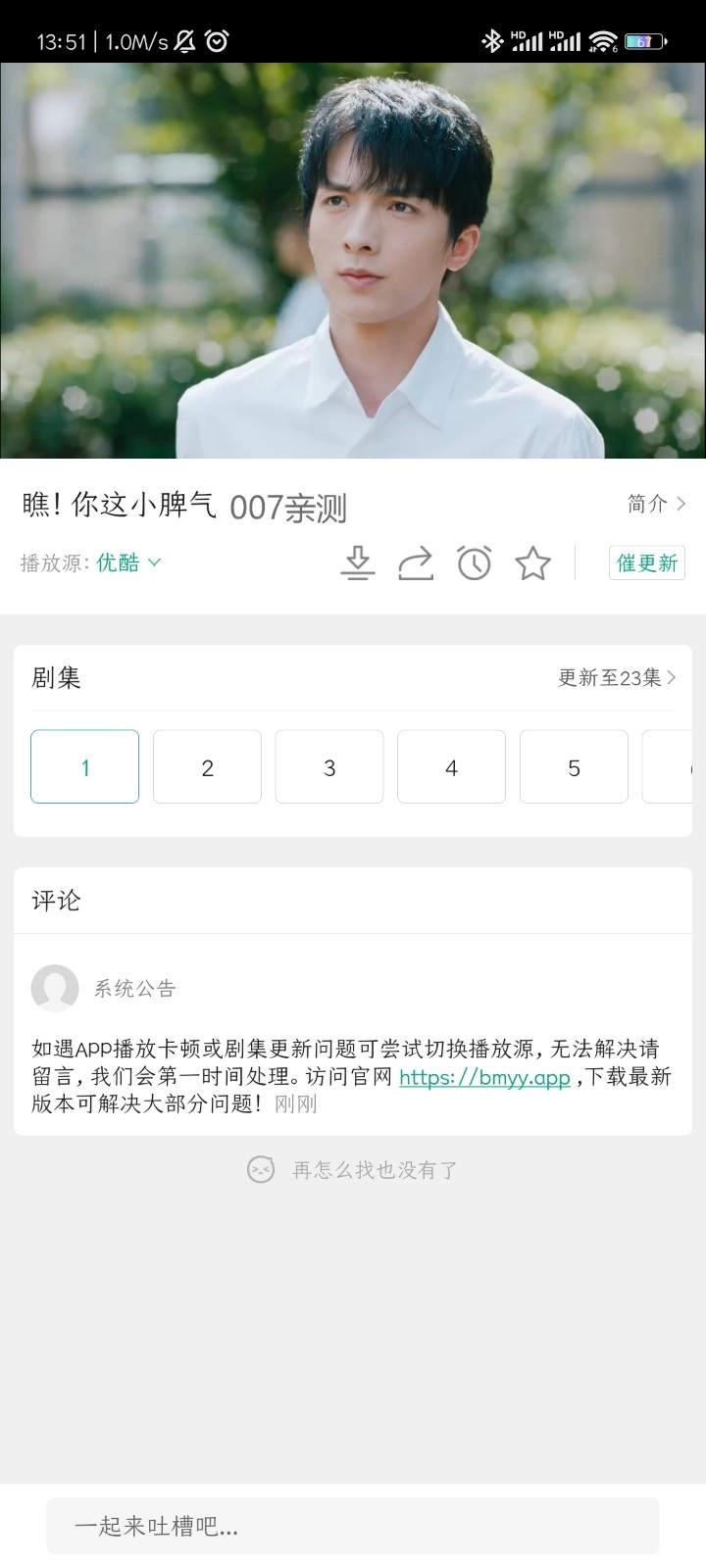Select episode 1 to mark playback
The height and width of the screenshot is (1568, 706).
(x=84, y=767)
